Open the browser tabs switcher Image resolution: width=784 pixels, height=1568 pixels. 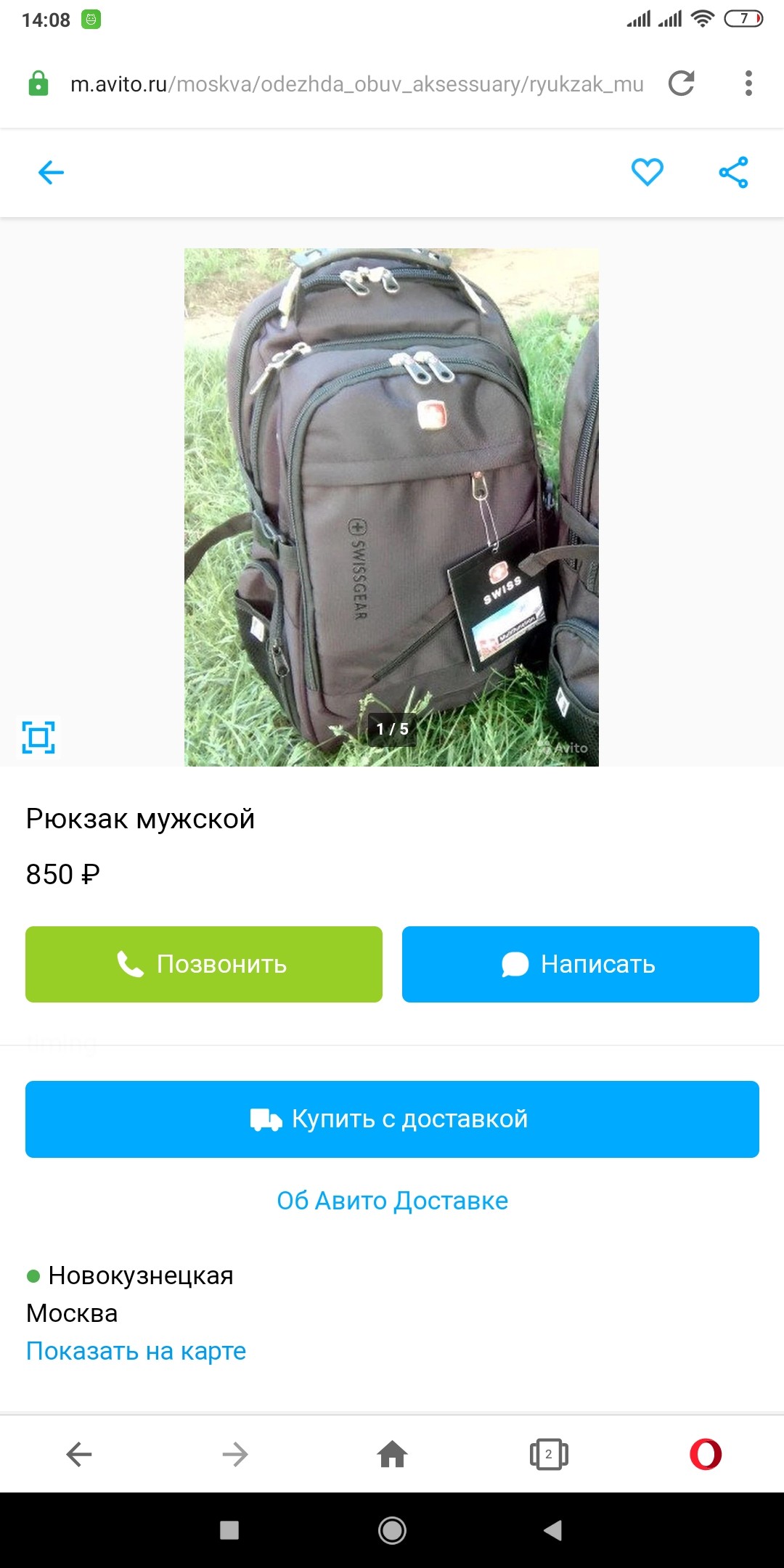(549, 1454)
